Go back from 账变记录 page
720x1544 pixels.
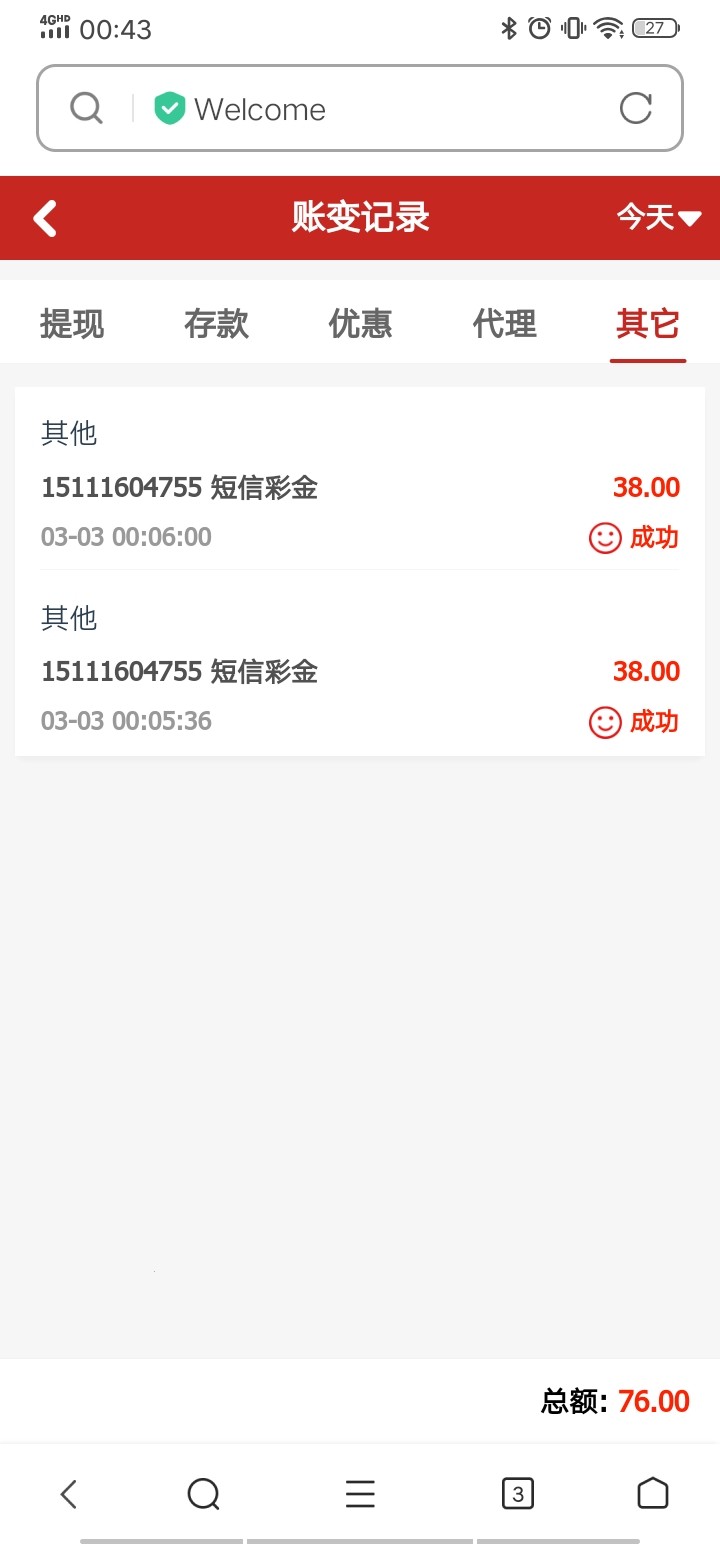click(x=45, y=218)
